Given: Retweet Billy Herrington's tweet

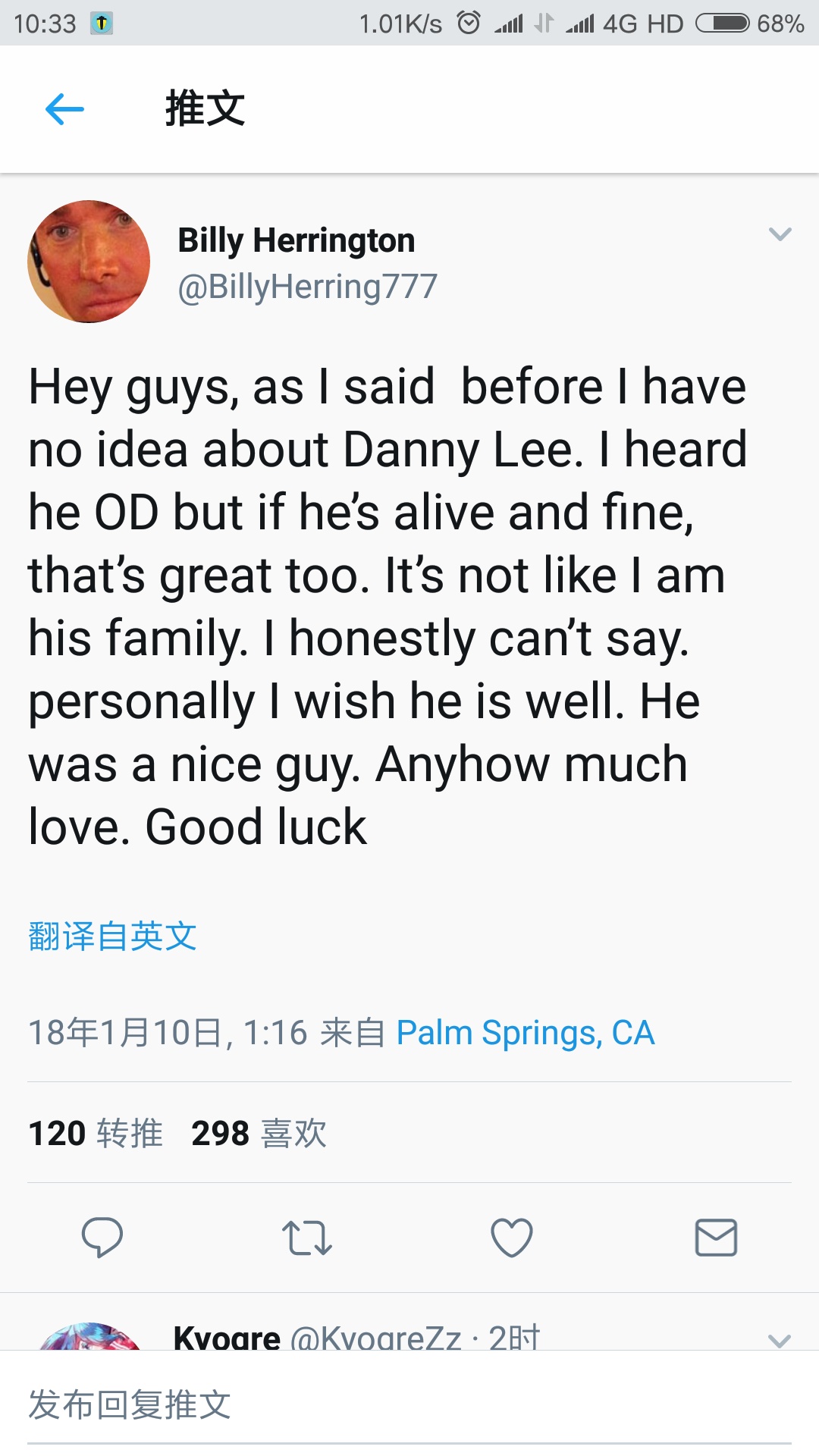Looking at the screenshot, I should (x=306, y=1238).
